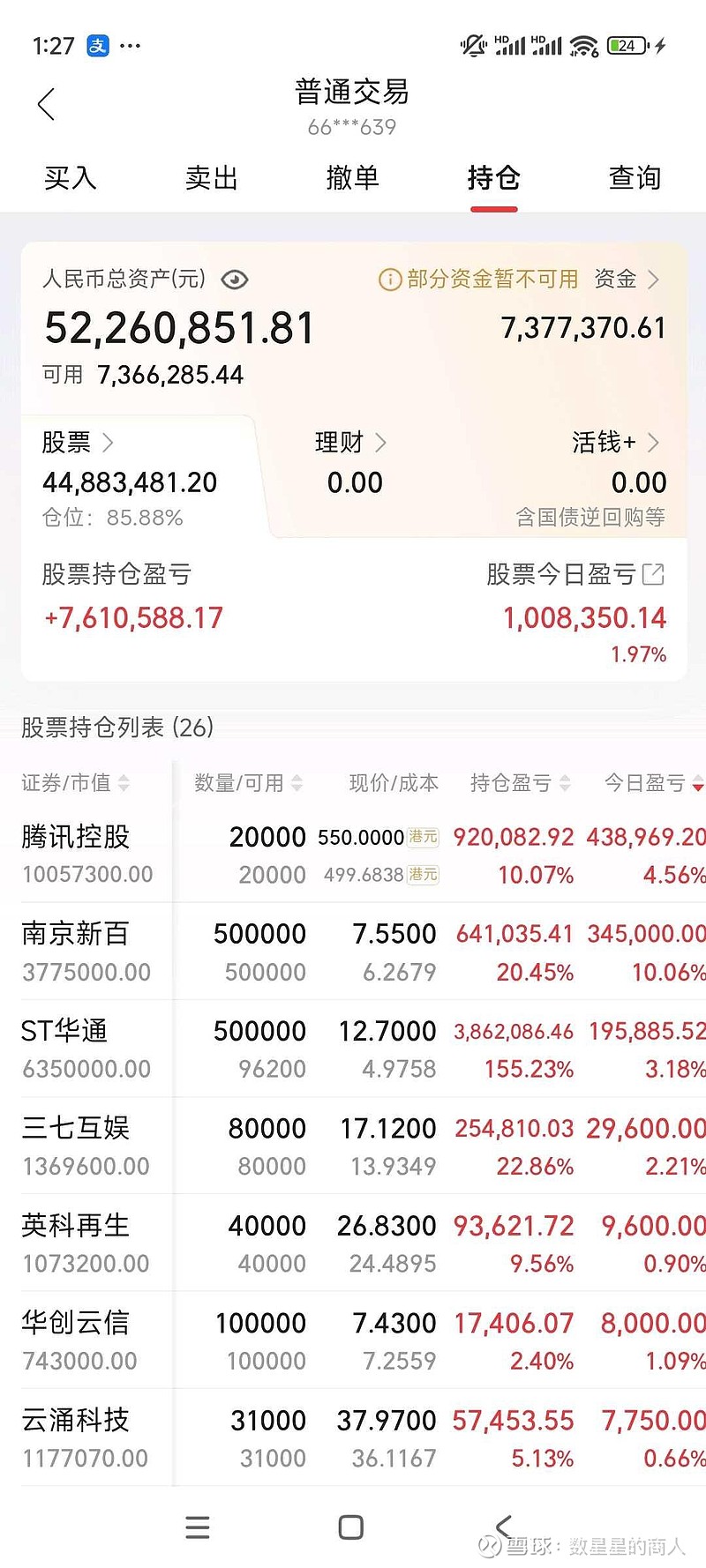
Task: Sort holdings by 证券/市值
Action: 76,783
